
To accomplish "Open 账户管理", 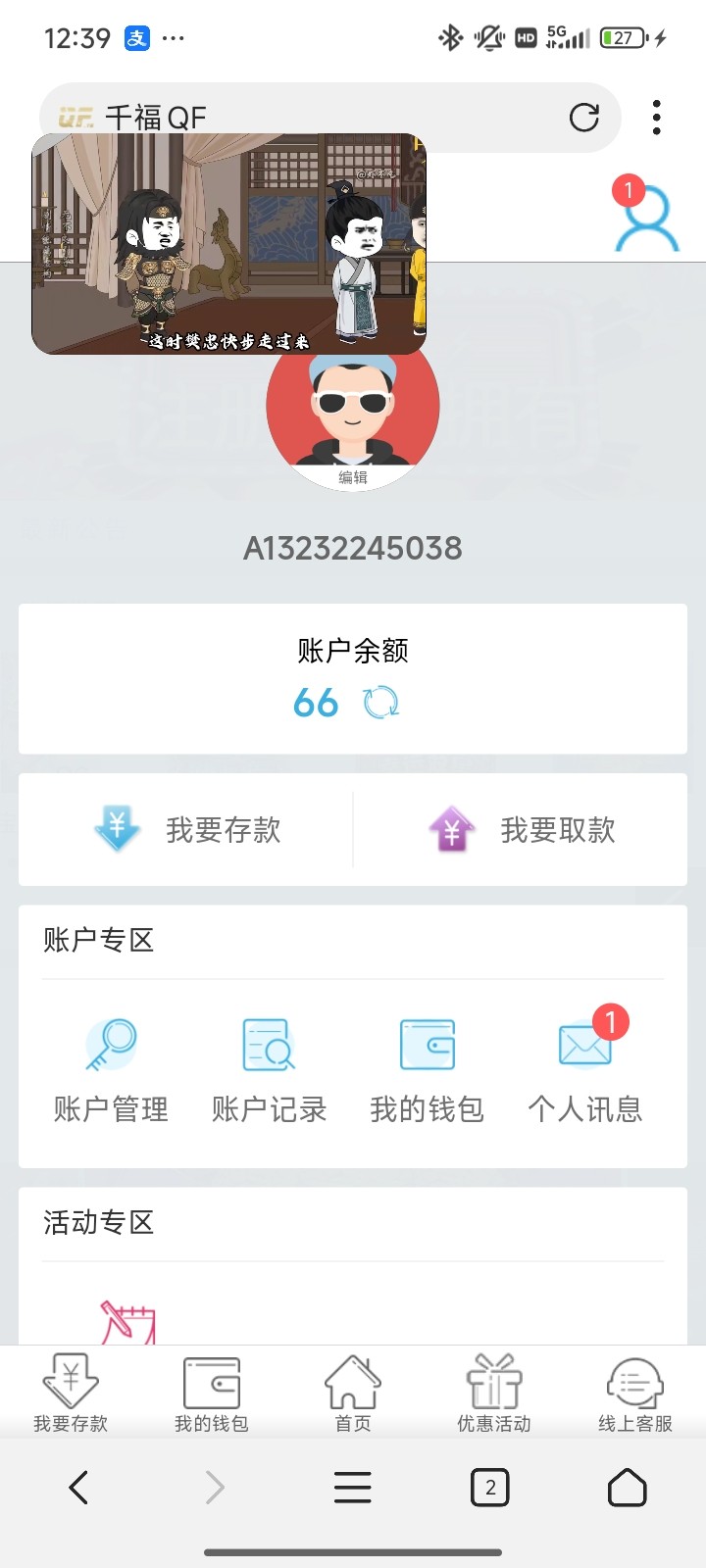I will (111, 1070).
